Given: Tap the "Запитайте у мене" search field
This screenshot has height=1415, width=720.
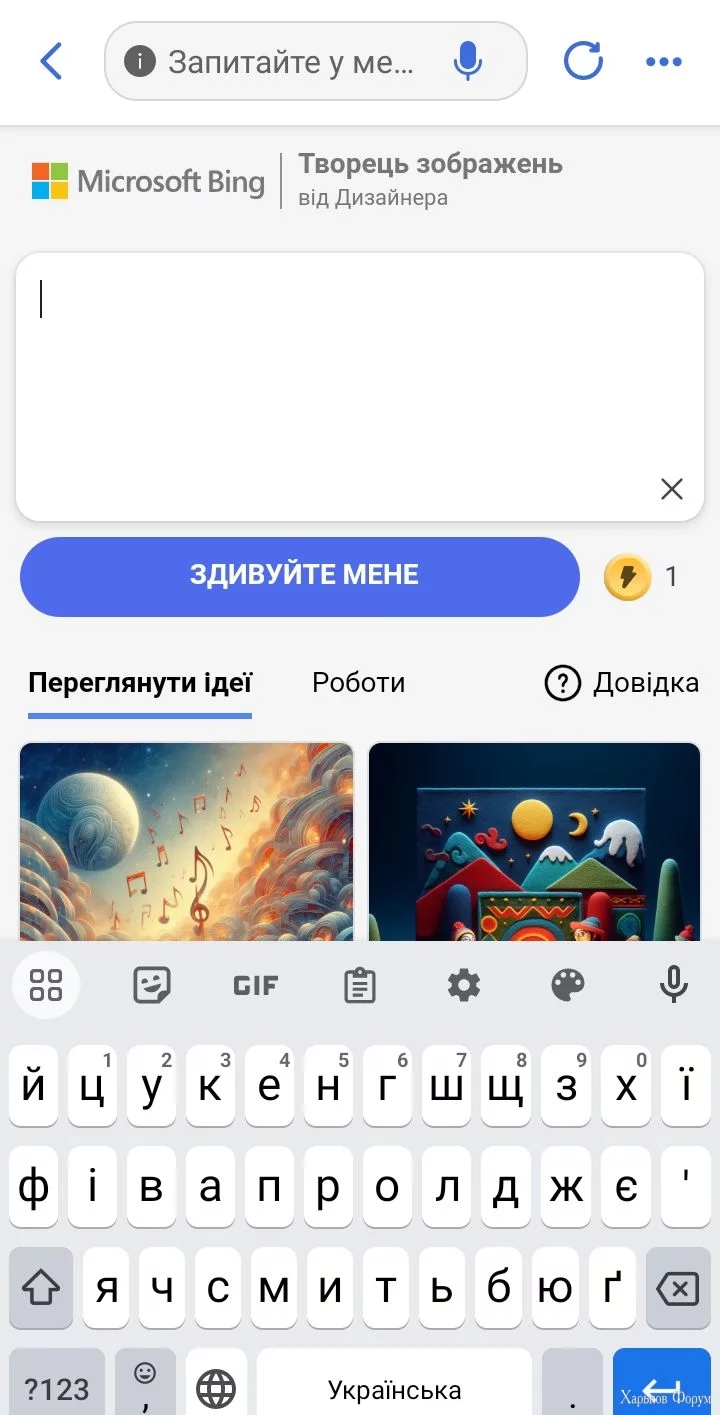Looking at the screenshot, I should 290,62.
